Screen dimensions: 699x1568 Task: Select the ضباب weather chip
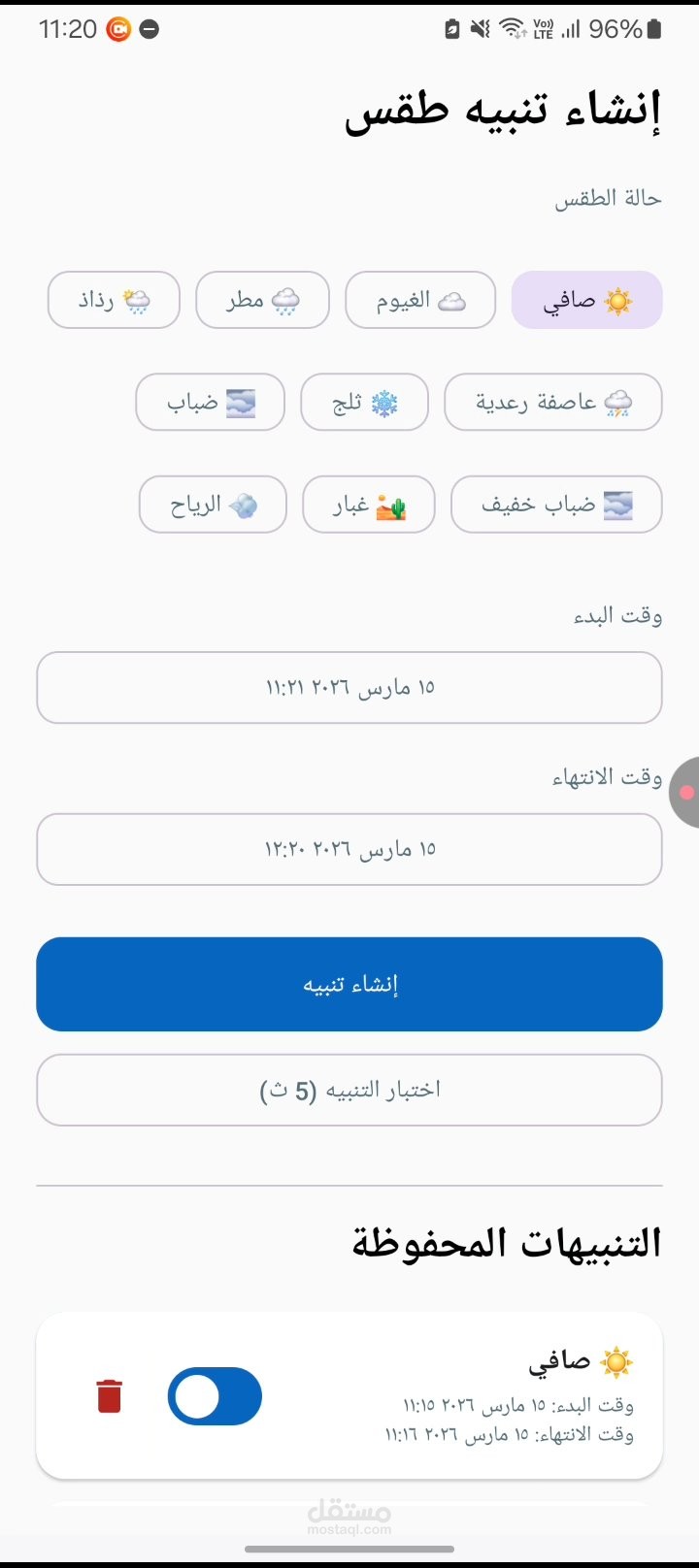tap(211, 402)
